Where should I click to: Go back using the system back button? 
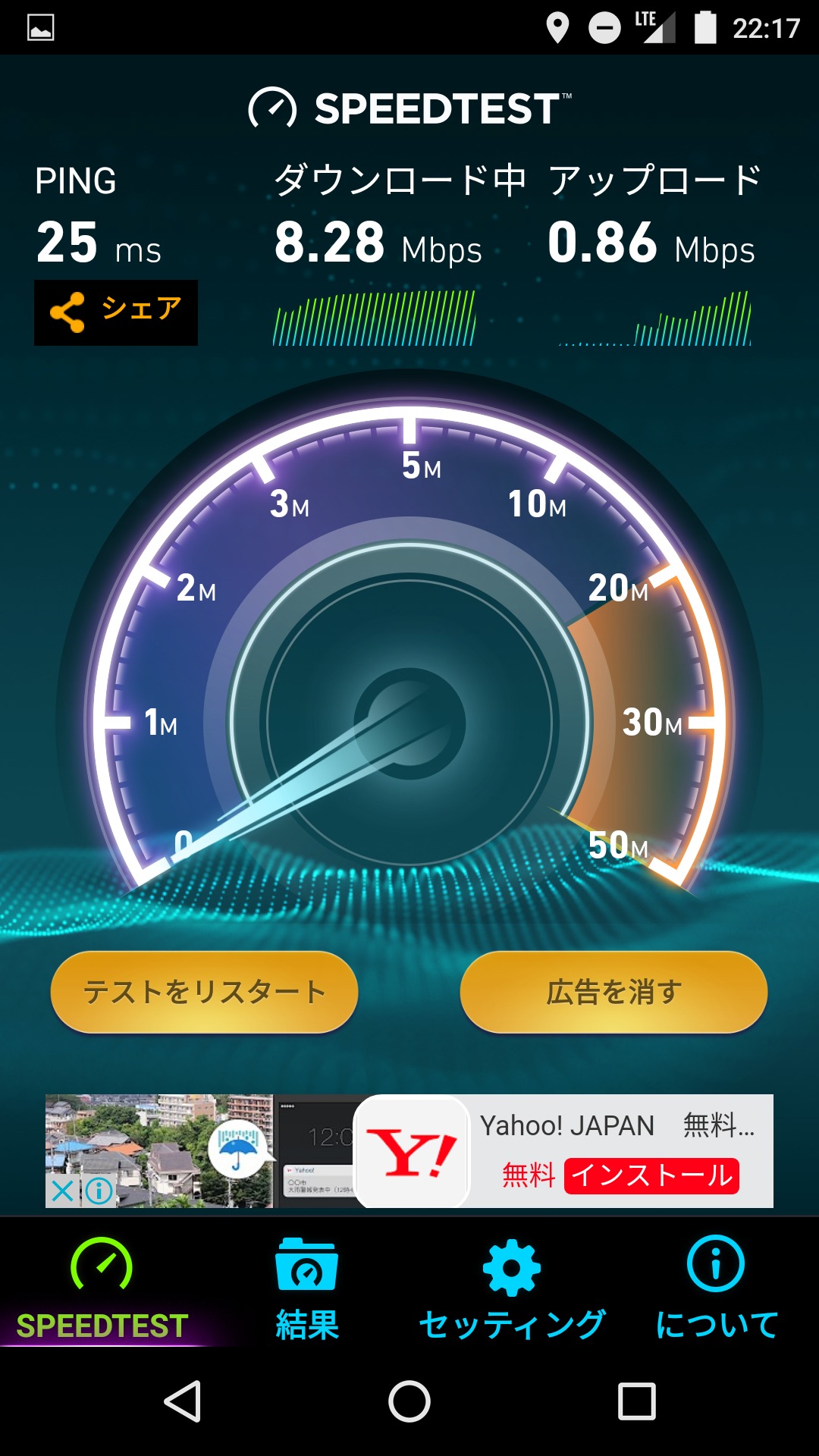[183, 1401]
